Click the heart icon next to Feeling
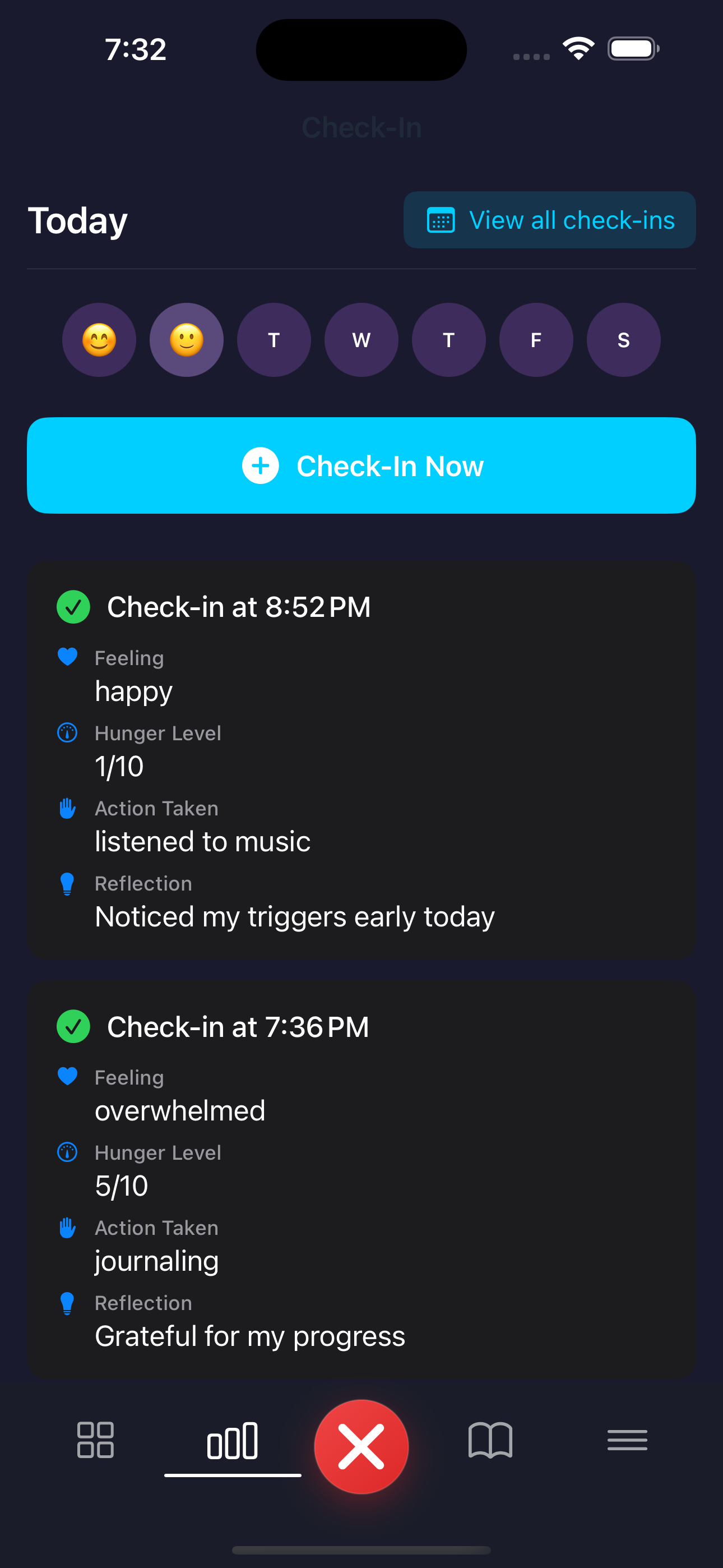The width and height of the screenshot is (723, 1568). pyautogui.click(x=67, y=657)
